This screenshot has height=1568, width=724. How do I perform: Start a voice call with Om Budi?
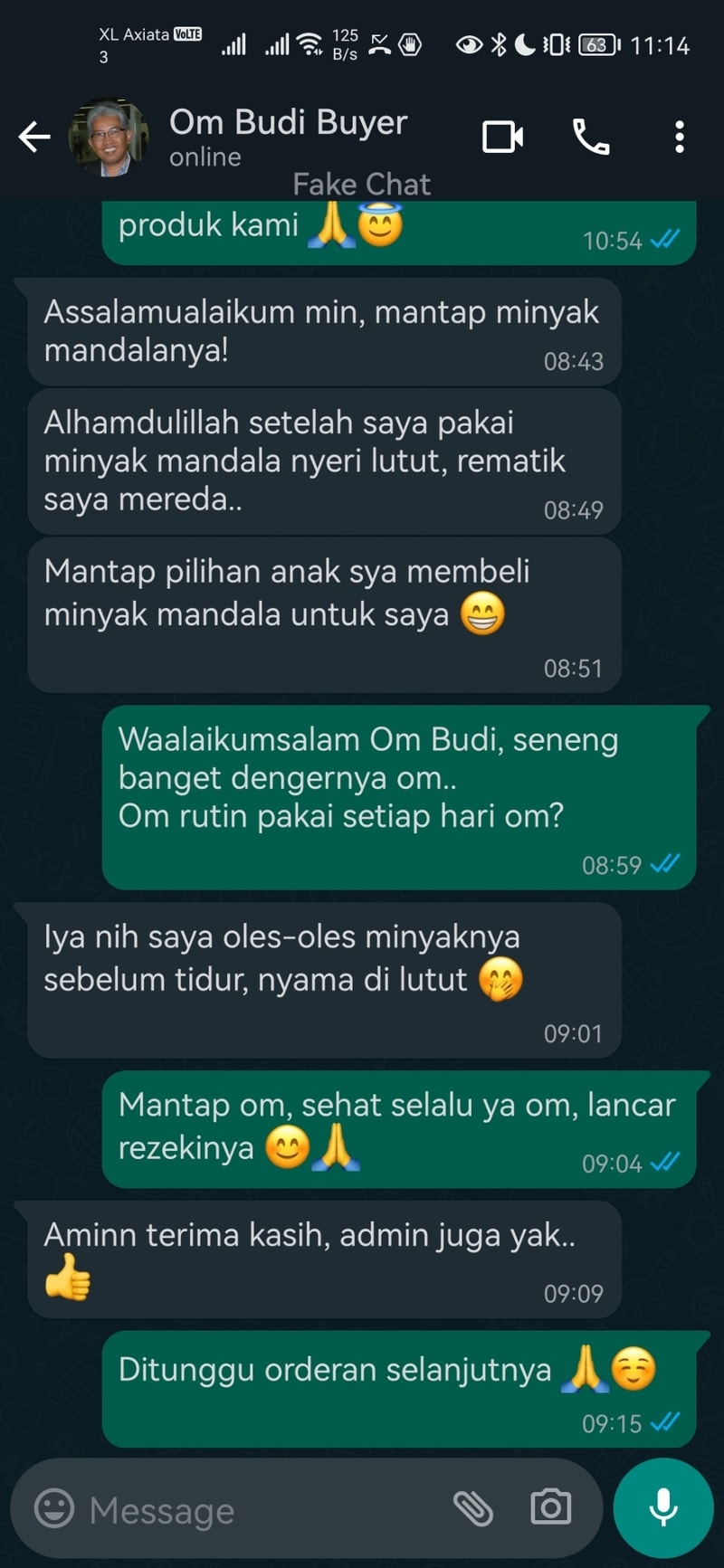click(x=591, y=138)
